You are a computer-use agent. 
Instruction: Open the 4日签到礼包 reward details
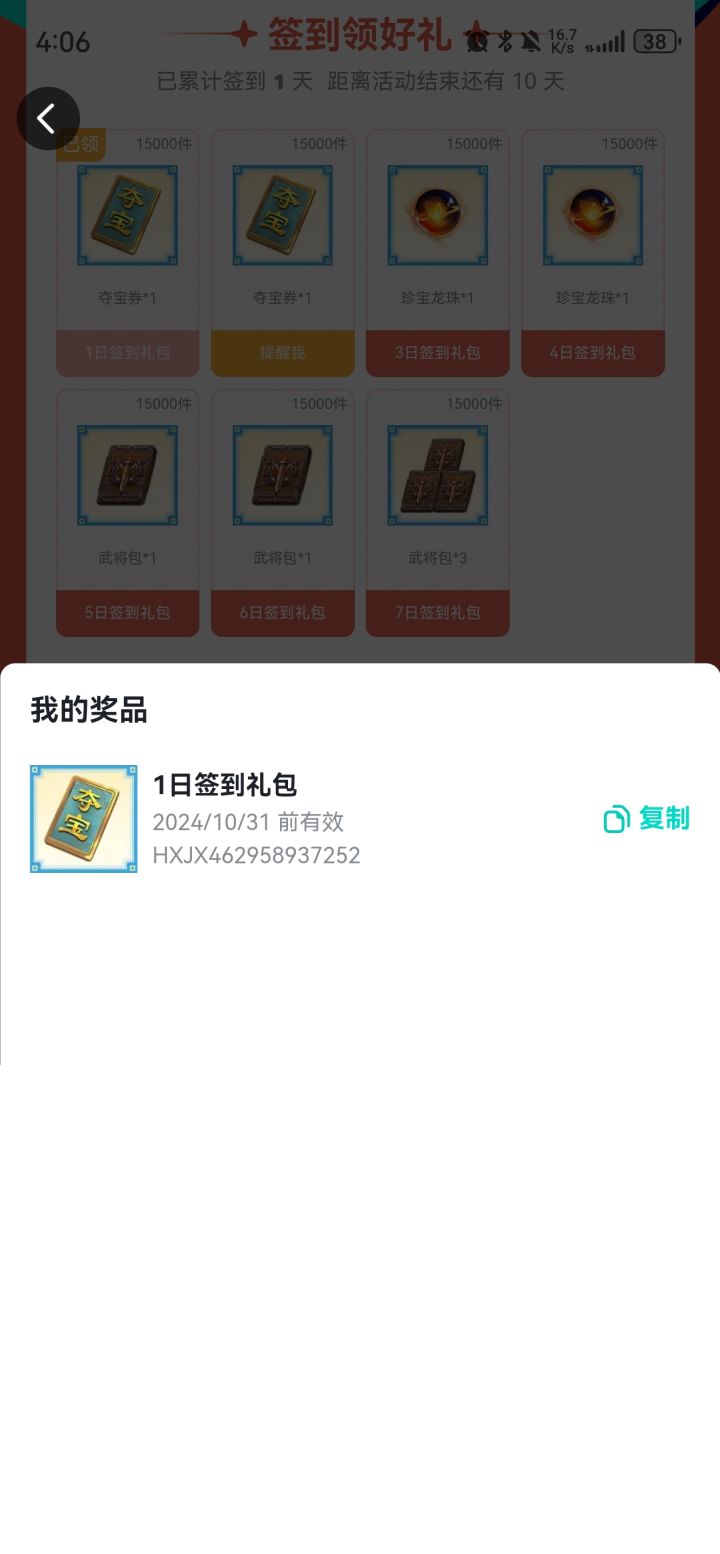pos(592,354)
